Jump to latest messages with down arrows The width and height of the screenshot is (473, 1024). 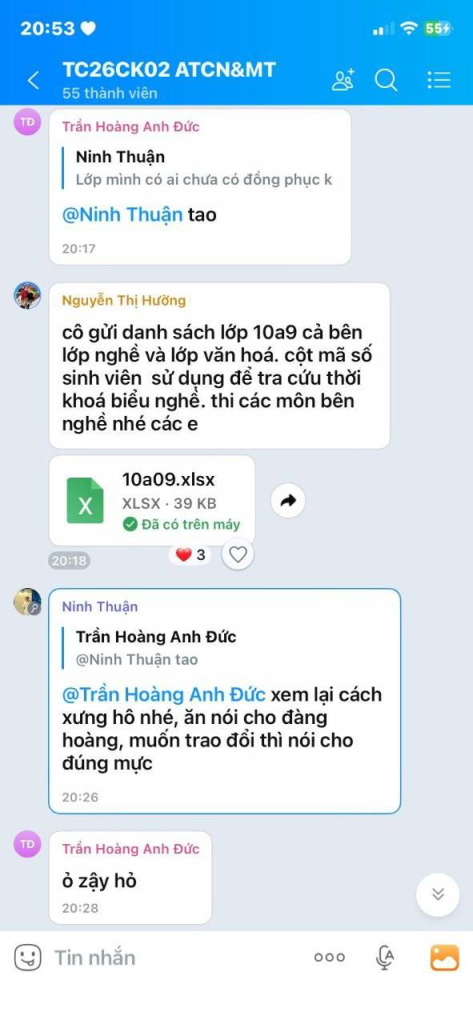point(438,895)
